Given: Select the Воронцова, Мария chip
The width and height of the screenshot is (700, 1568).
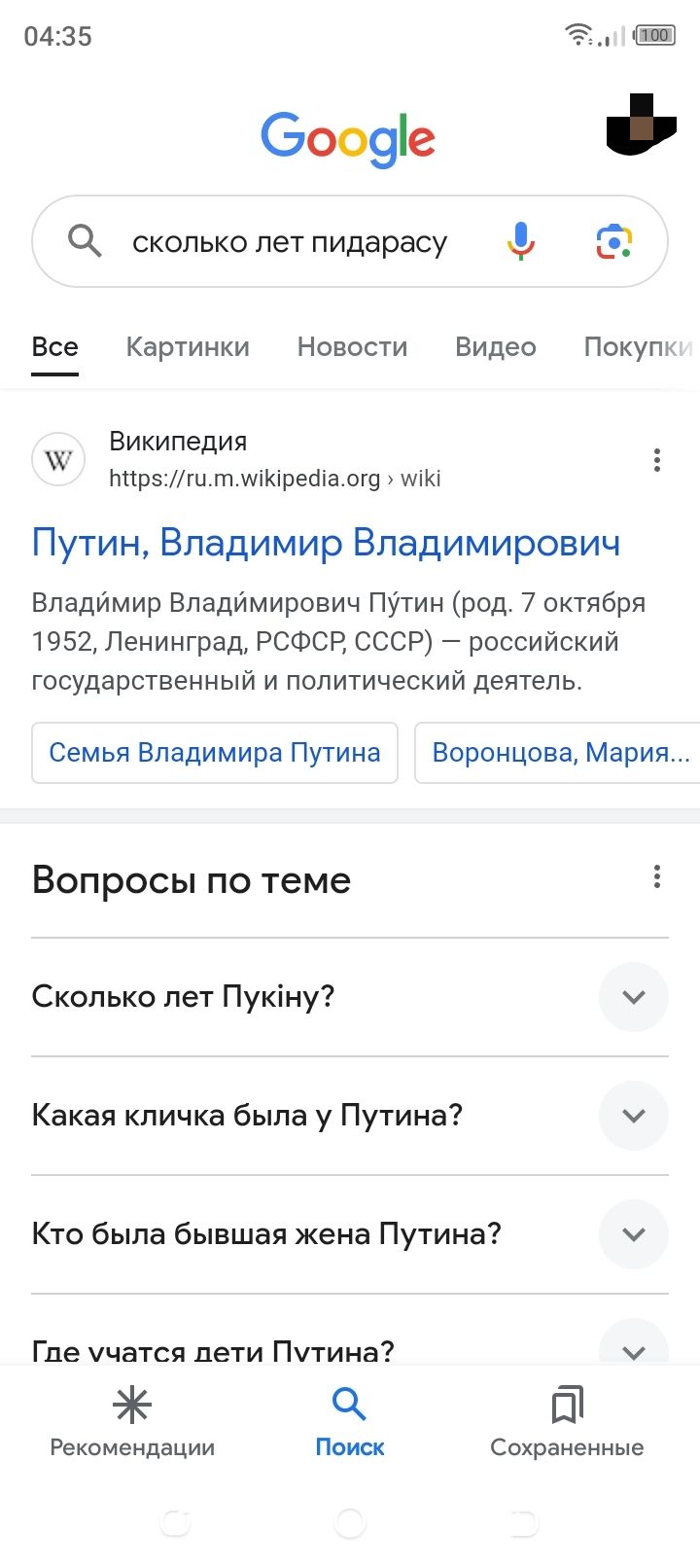Looking at the screenshot, I should 560,753.
